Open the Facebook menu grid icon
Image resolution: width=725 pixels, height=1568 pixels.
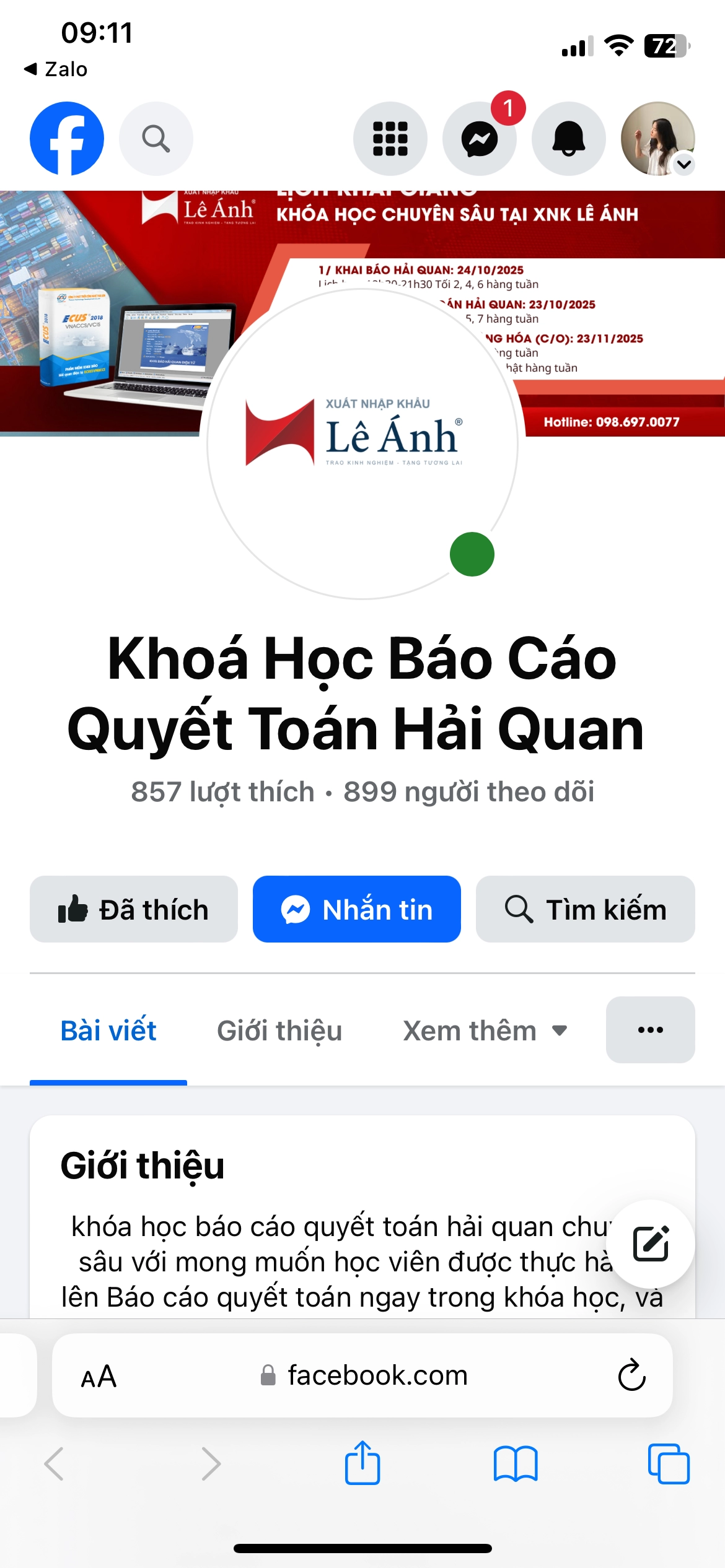point(390,138)
